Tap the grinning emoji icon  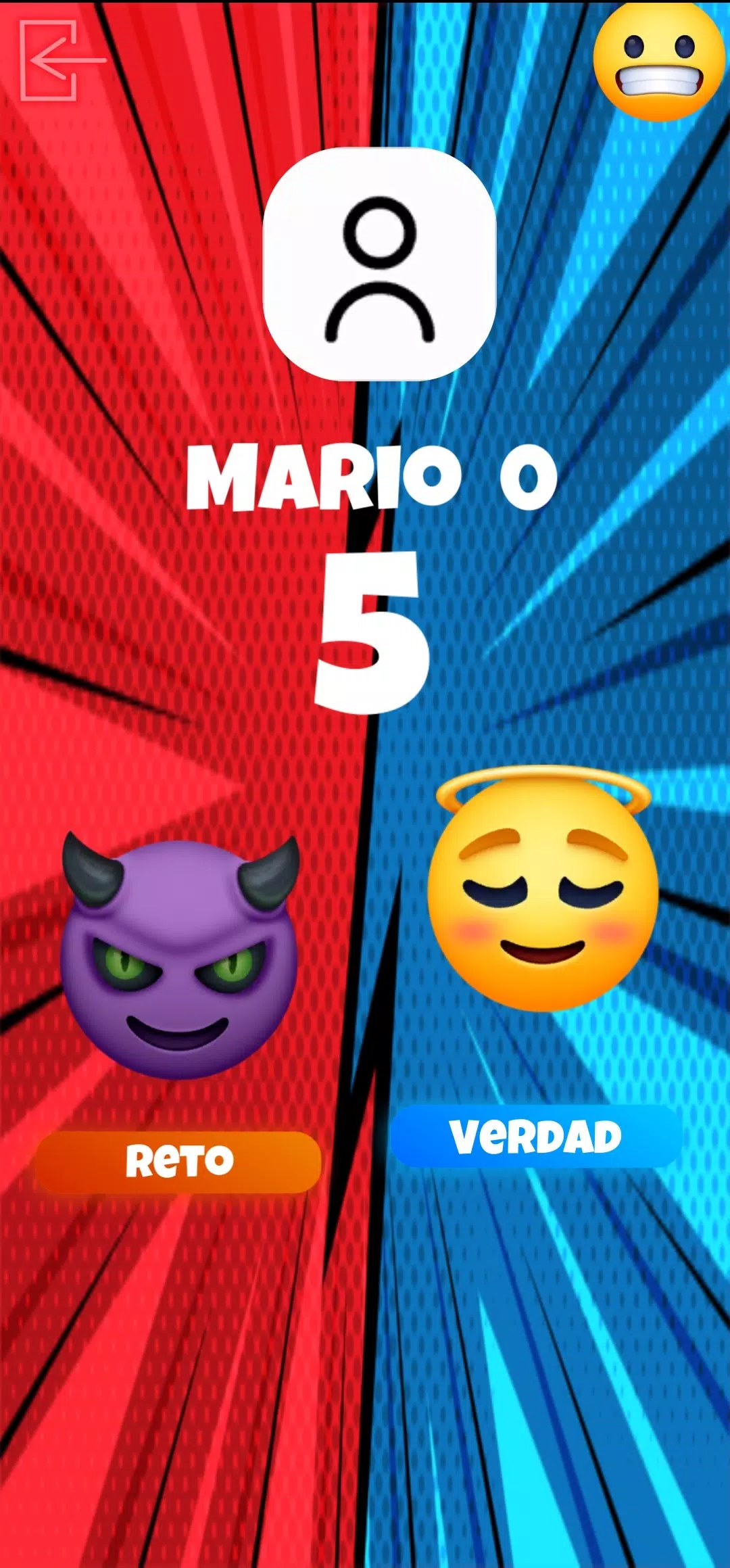point(658,62)
